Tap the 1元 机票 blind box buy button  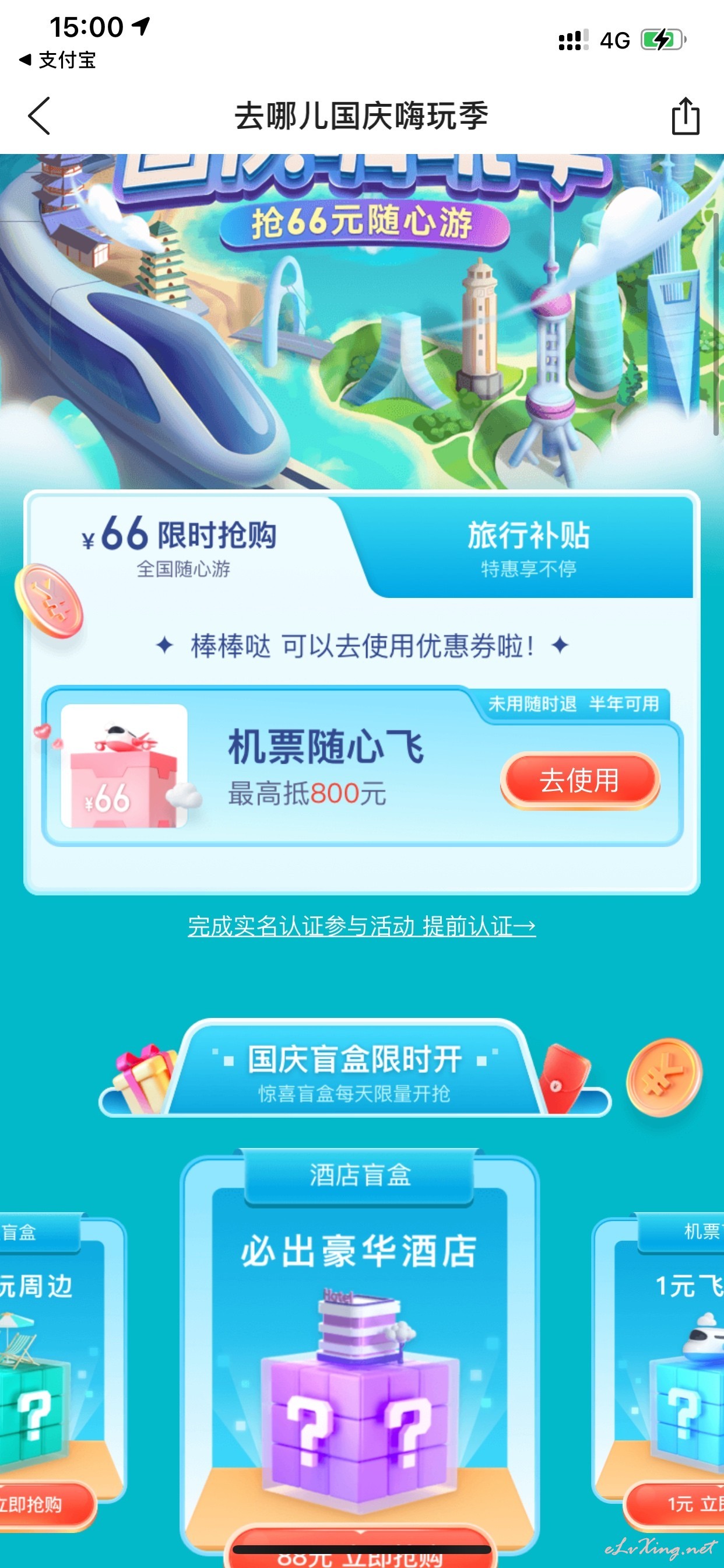click(x=676, y=1504)
